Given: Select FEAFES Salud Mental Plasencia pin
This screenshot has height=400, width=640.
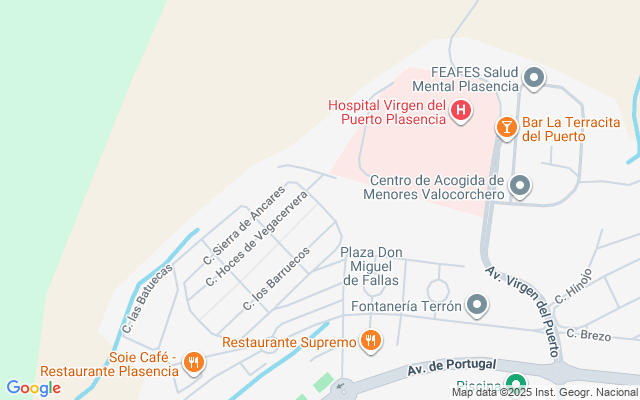Looking at the screenshot, I should tap(534, 78).
